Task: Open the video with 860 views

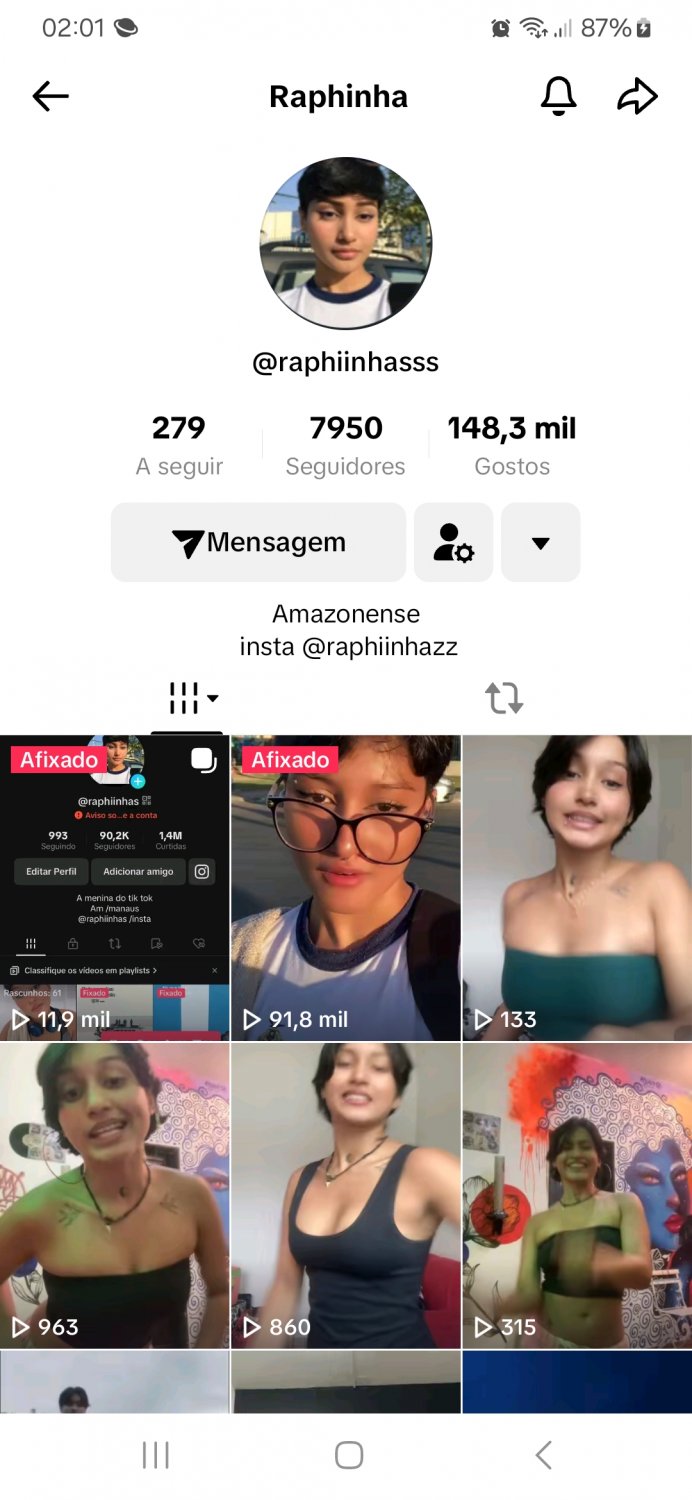Action: click(346, 1195)
